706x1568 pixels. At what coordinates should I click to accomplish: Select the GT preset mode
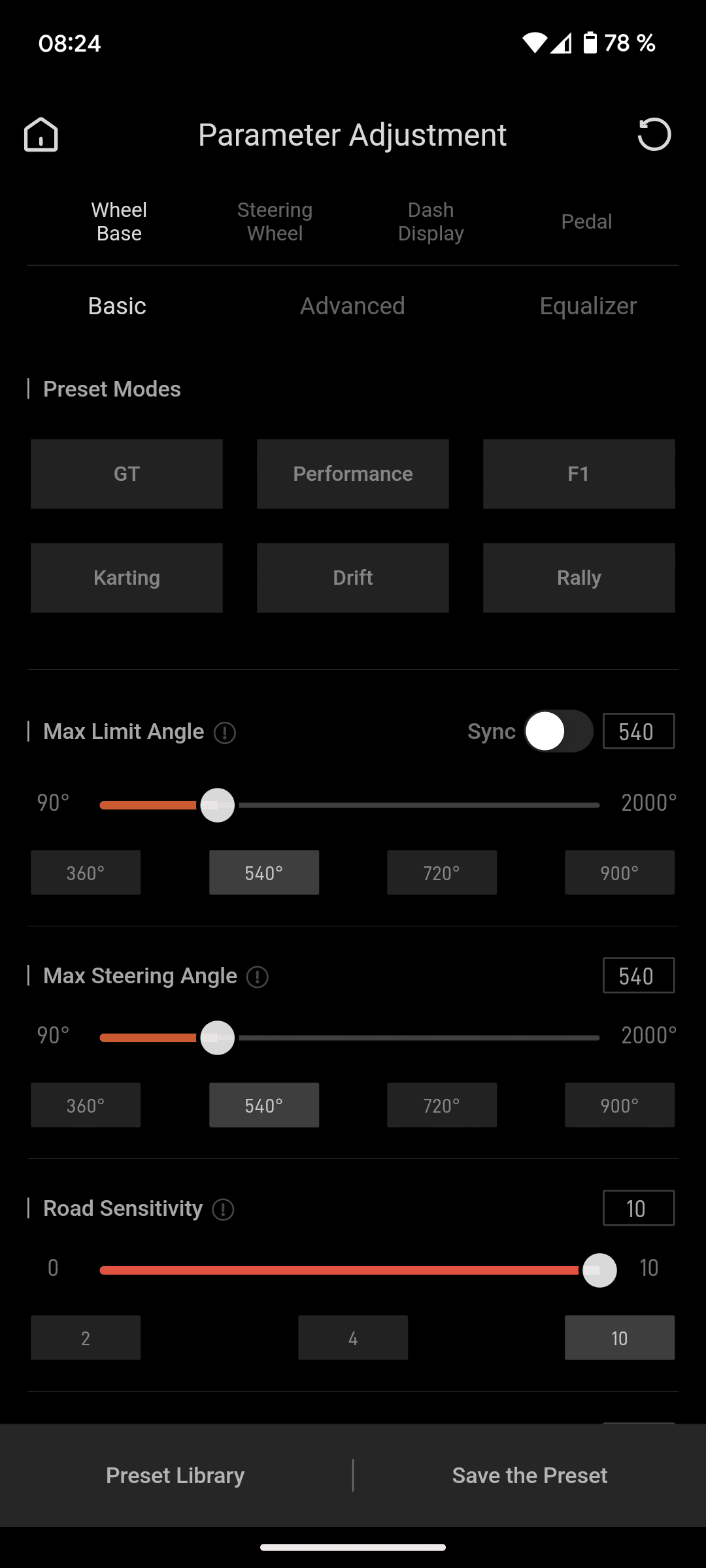click(x=127, y=474)
